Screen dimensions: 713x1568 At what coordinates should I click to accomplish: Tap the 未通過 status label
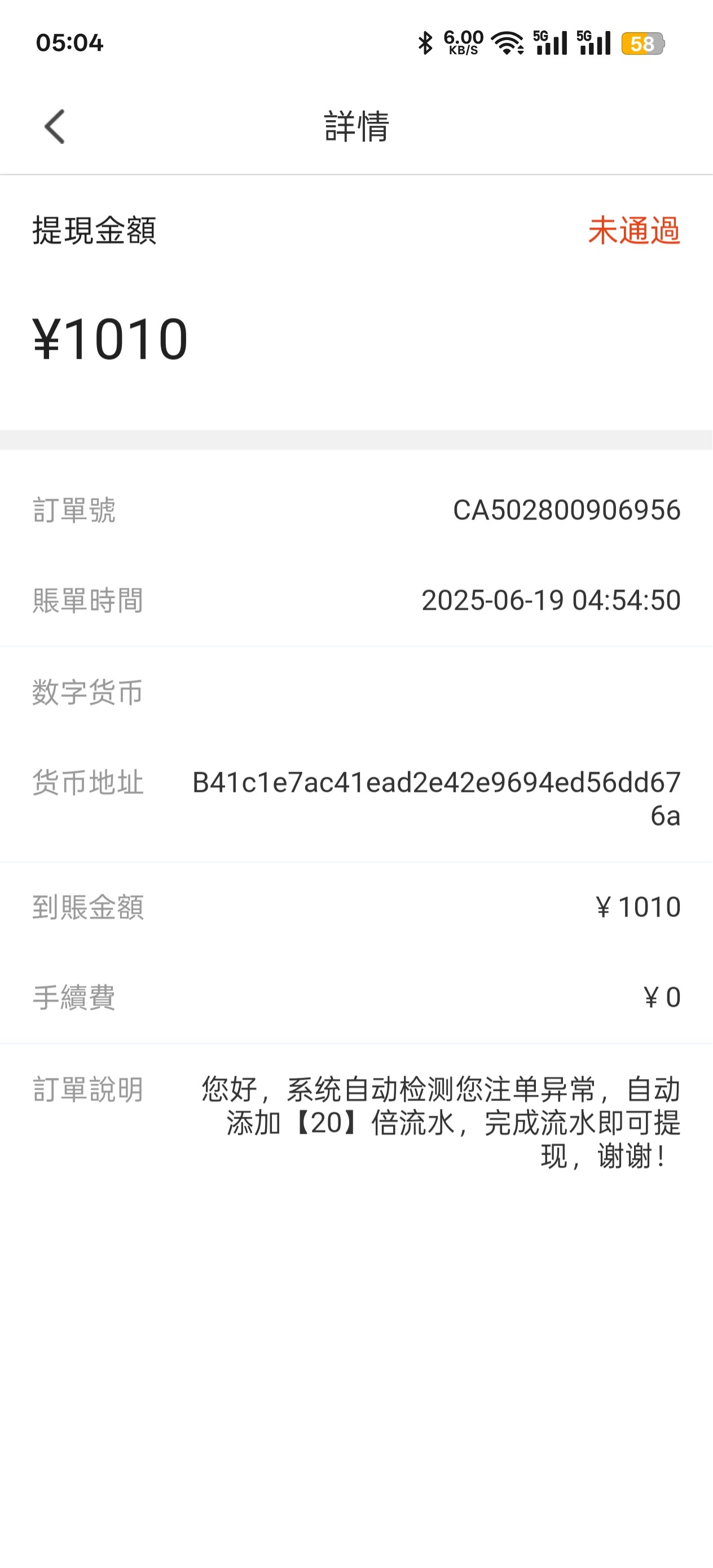(x=633, y=232)
